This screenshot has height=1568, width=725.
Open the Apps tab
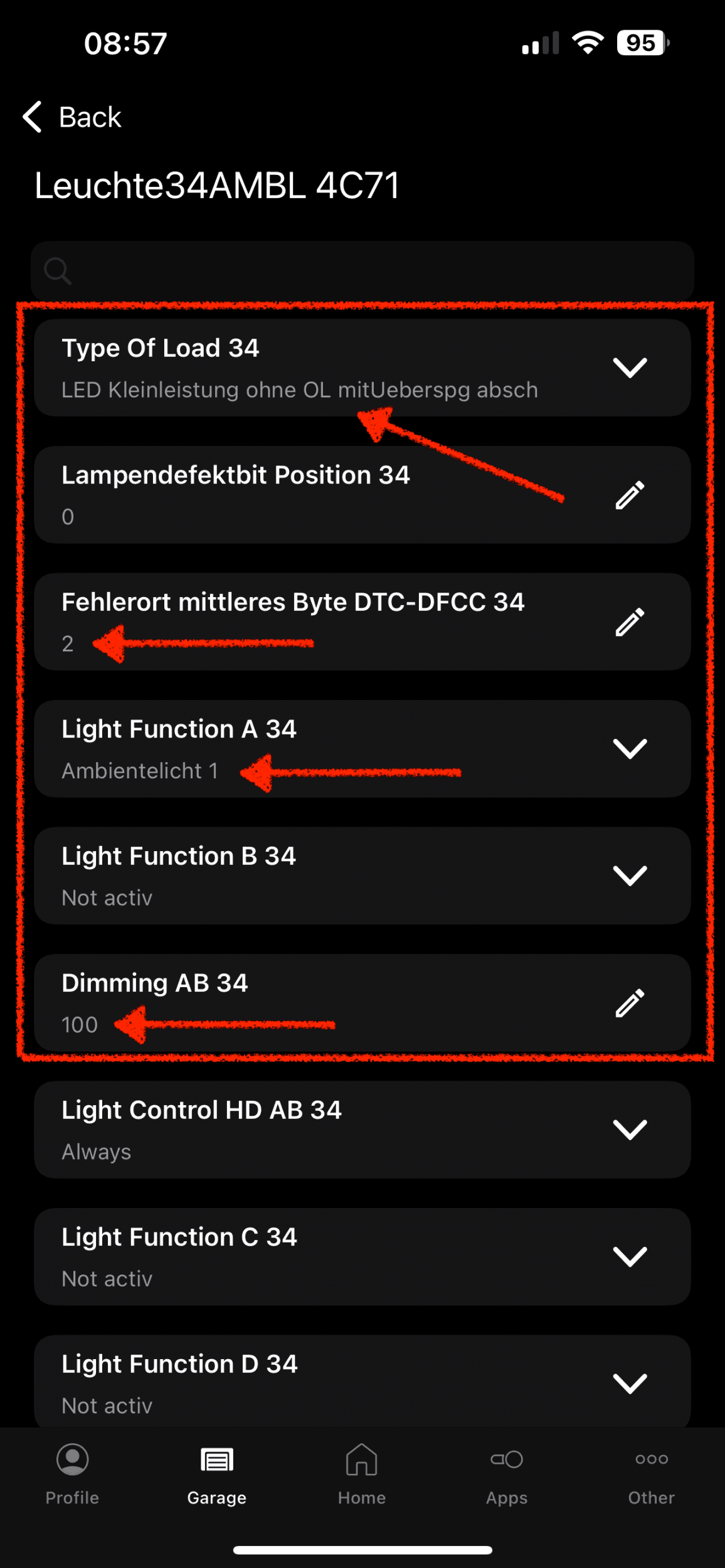point(507,1475)
